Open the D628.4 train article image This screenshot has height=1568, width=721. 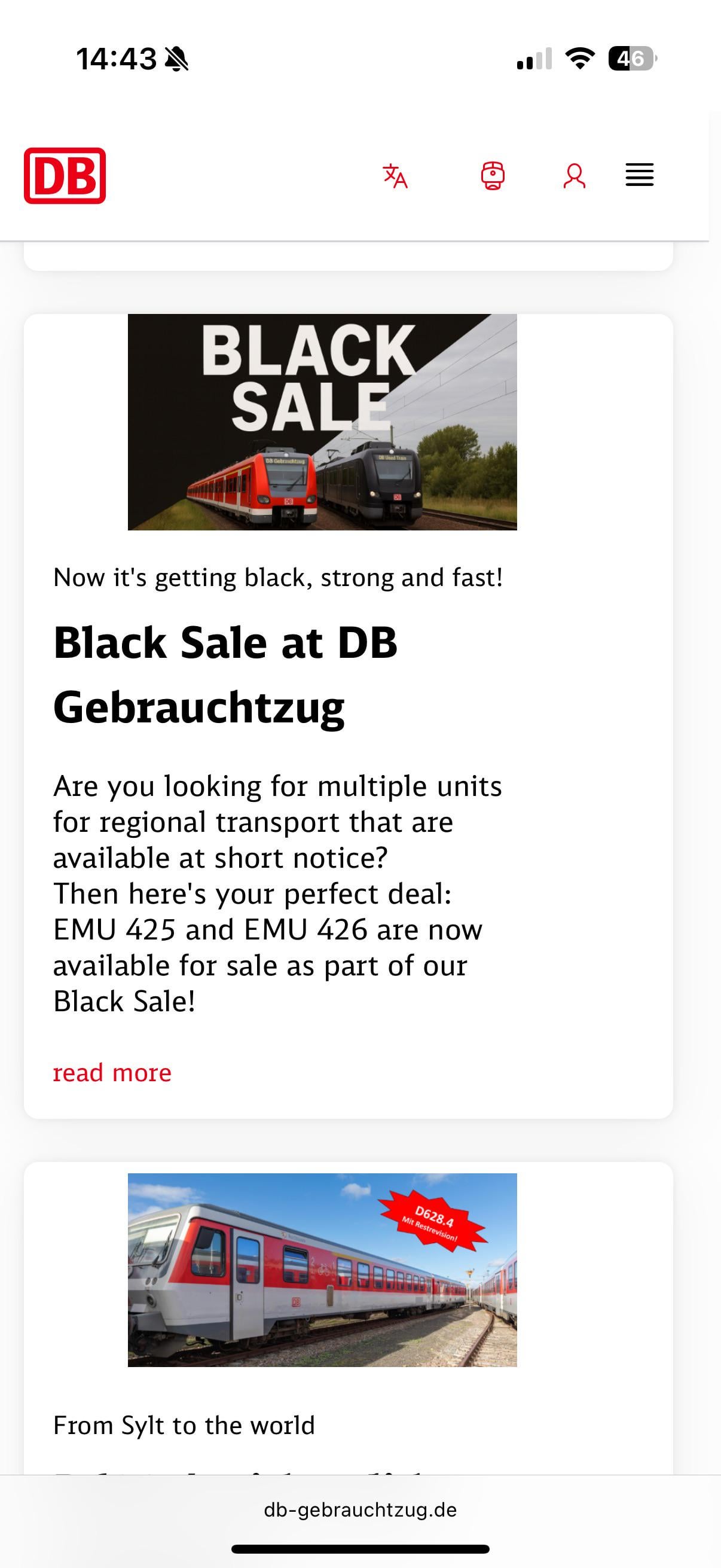[322, 1269]
